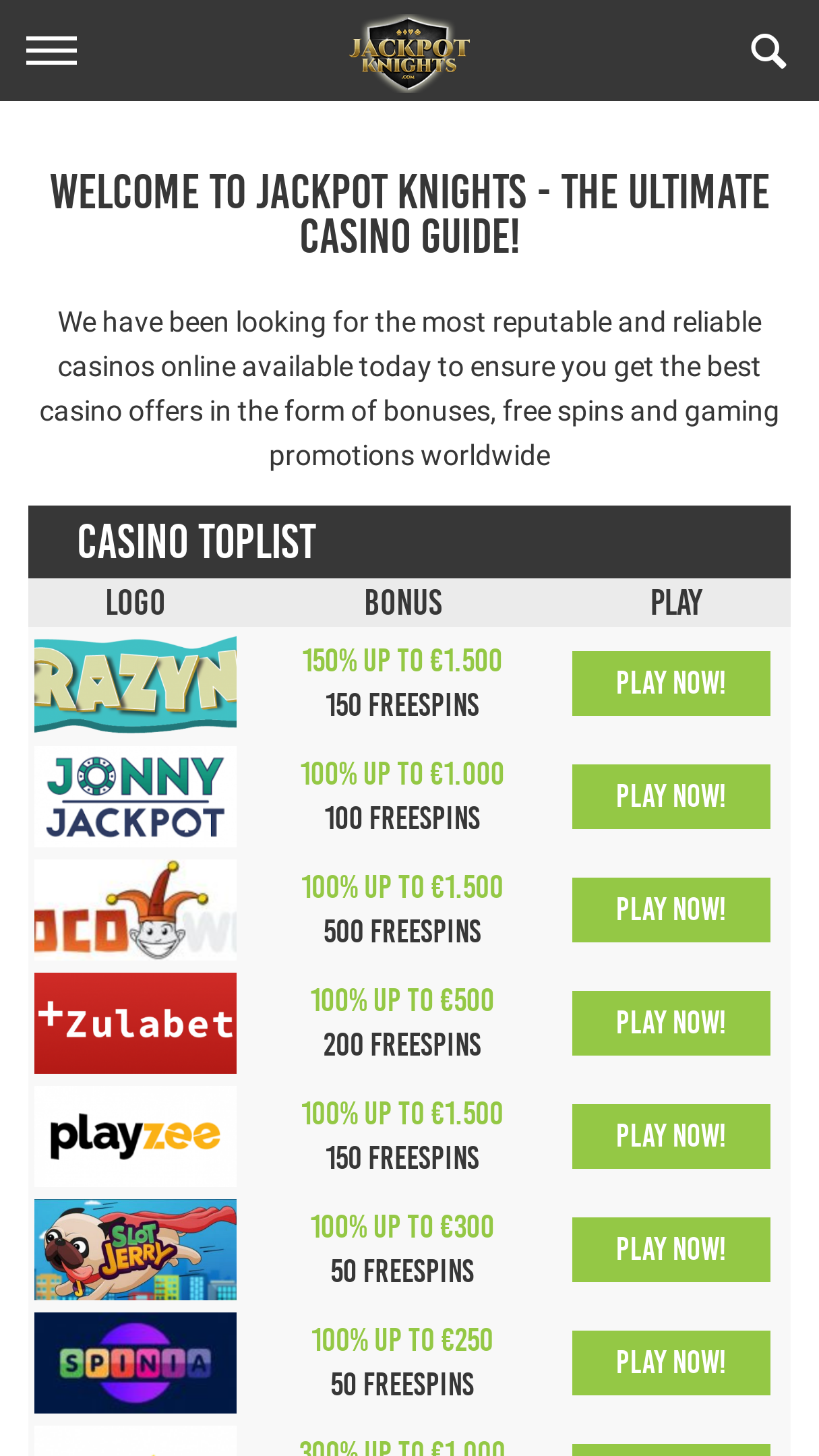The width and height of the screenshot is (819, 1456).
Task: Open the Spinia logo tile
Action: click(135, 1363)
